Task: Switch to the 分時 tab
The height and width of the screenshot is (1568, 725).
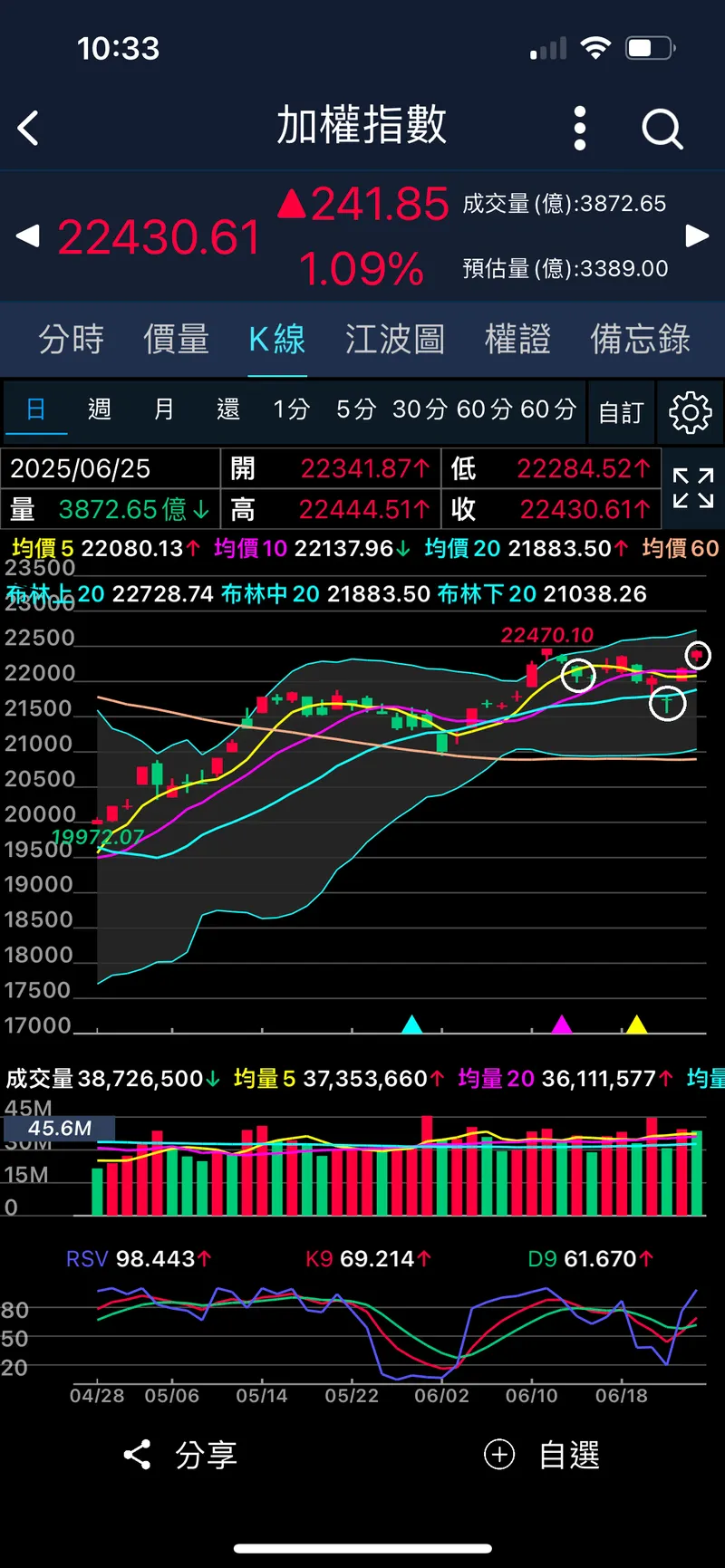Action: tap(71, 340)
